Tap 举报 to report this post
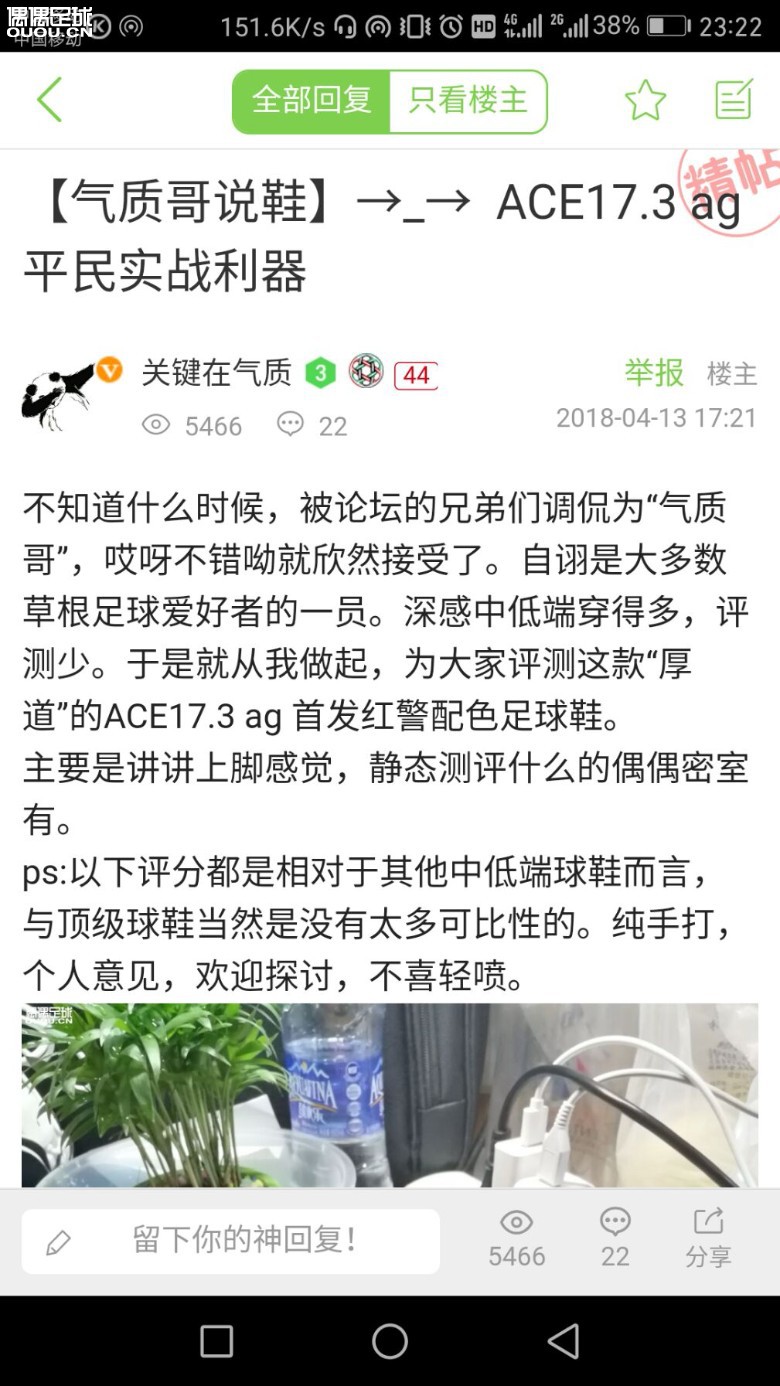 654,373
